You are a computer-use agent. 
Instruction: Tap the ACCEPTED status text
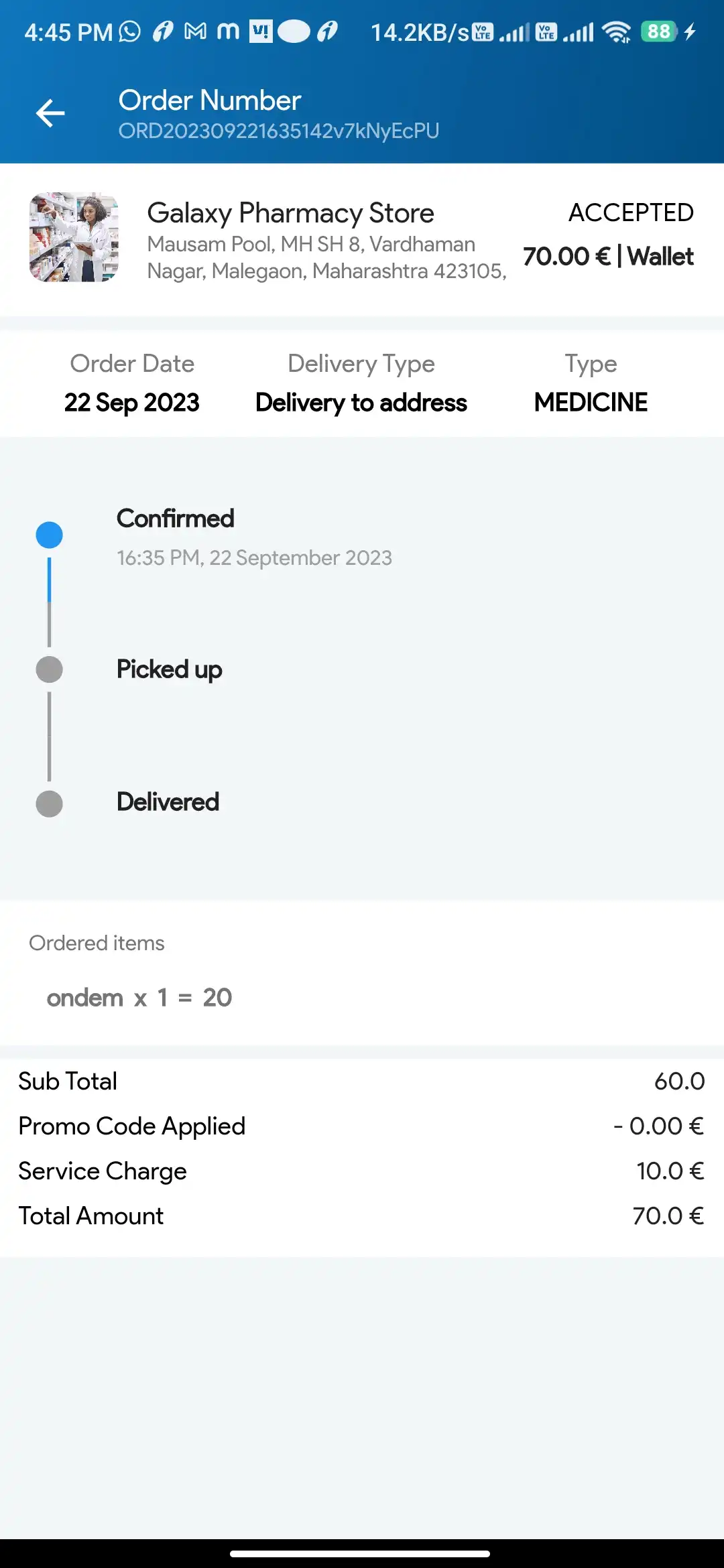631,212
